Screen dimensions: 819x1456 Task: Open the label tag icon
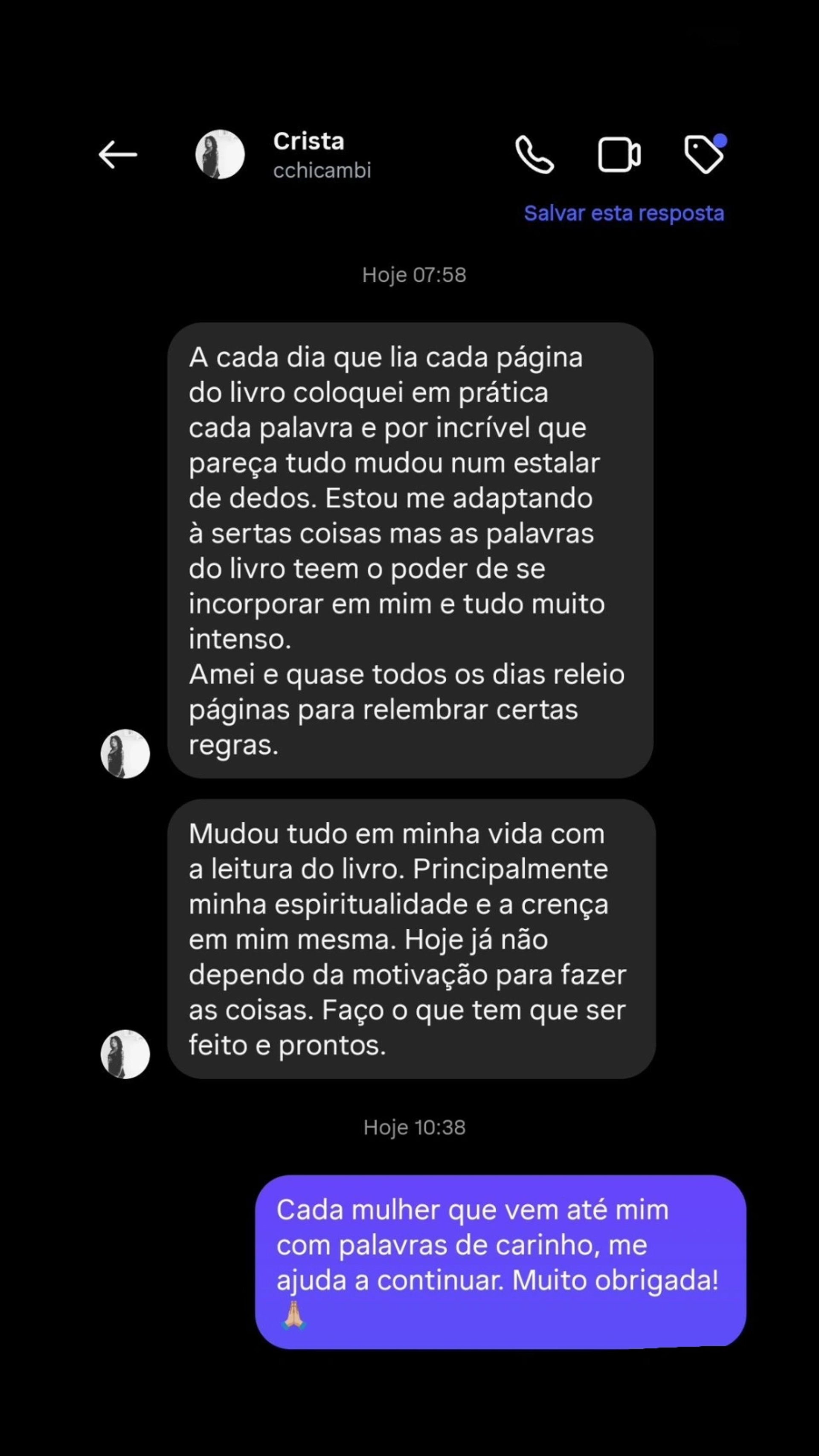click(x=704, y=154)
